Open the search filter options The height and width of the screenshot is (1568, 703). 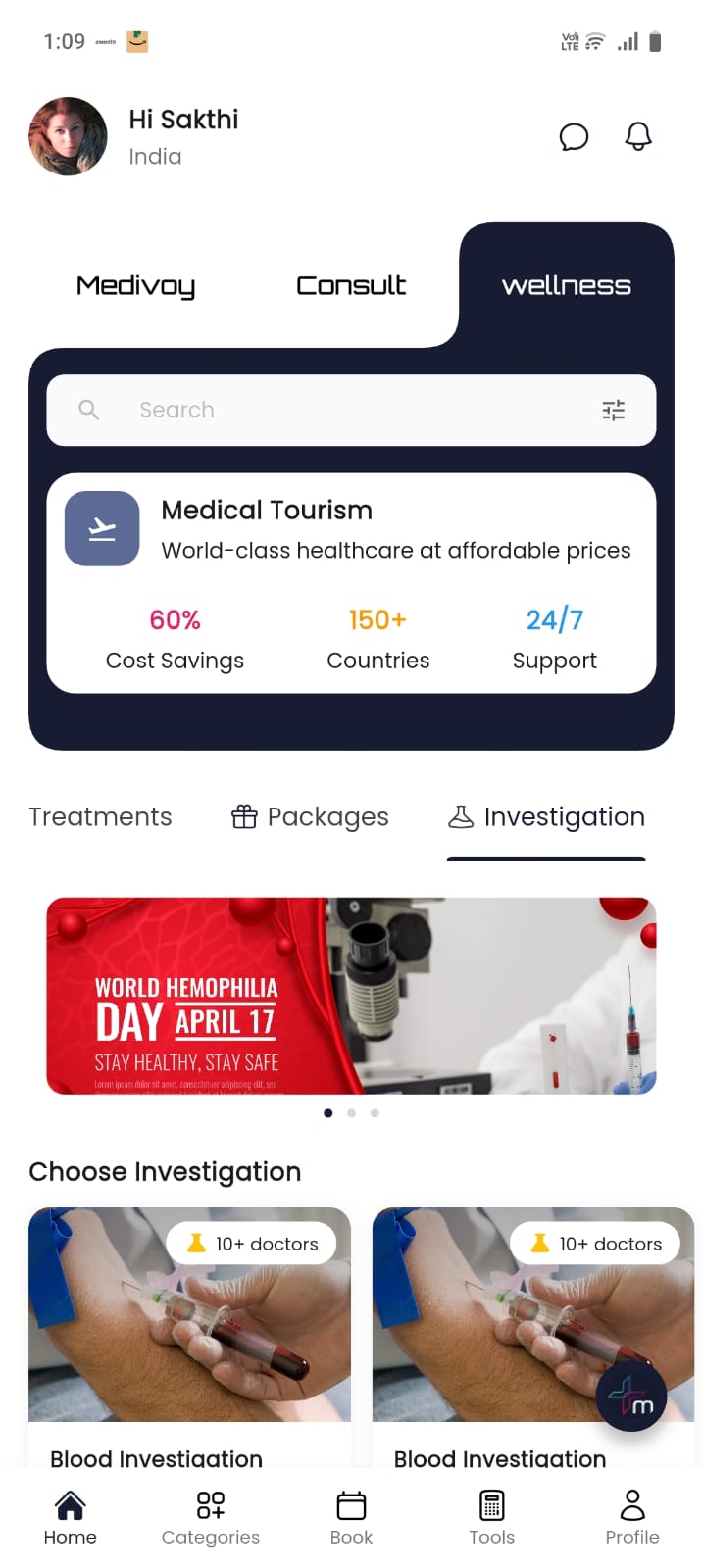coord(613,410)
